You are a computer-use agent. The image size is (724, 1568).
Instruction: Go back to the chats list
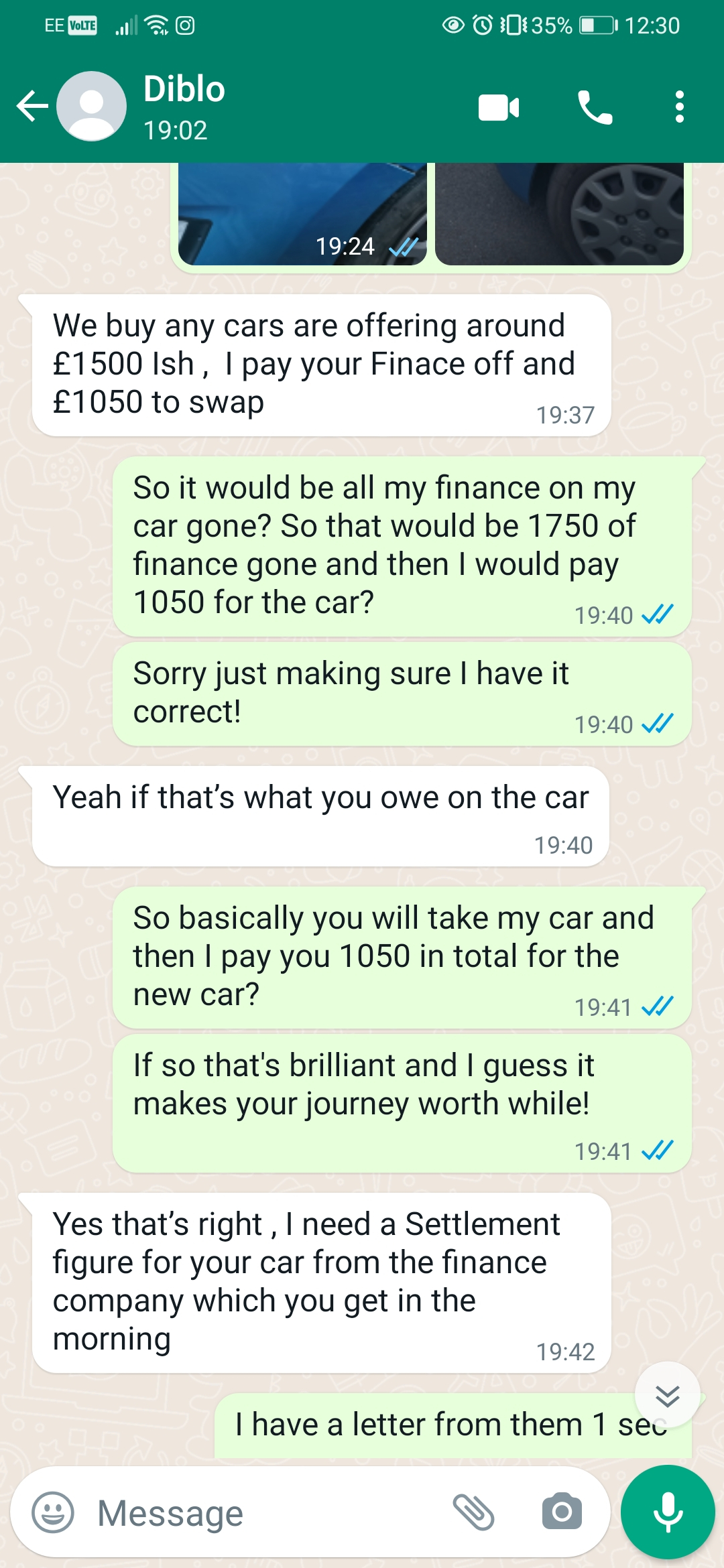32,107
